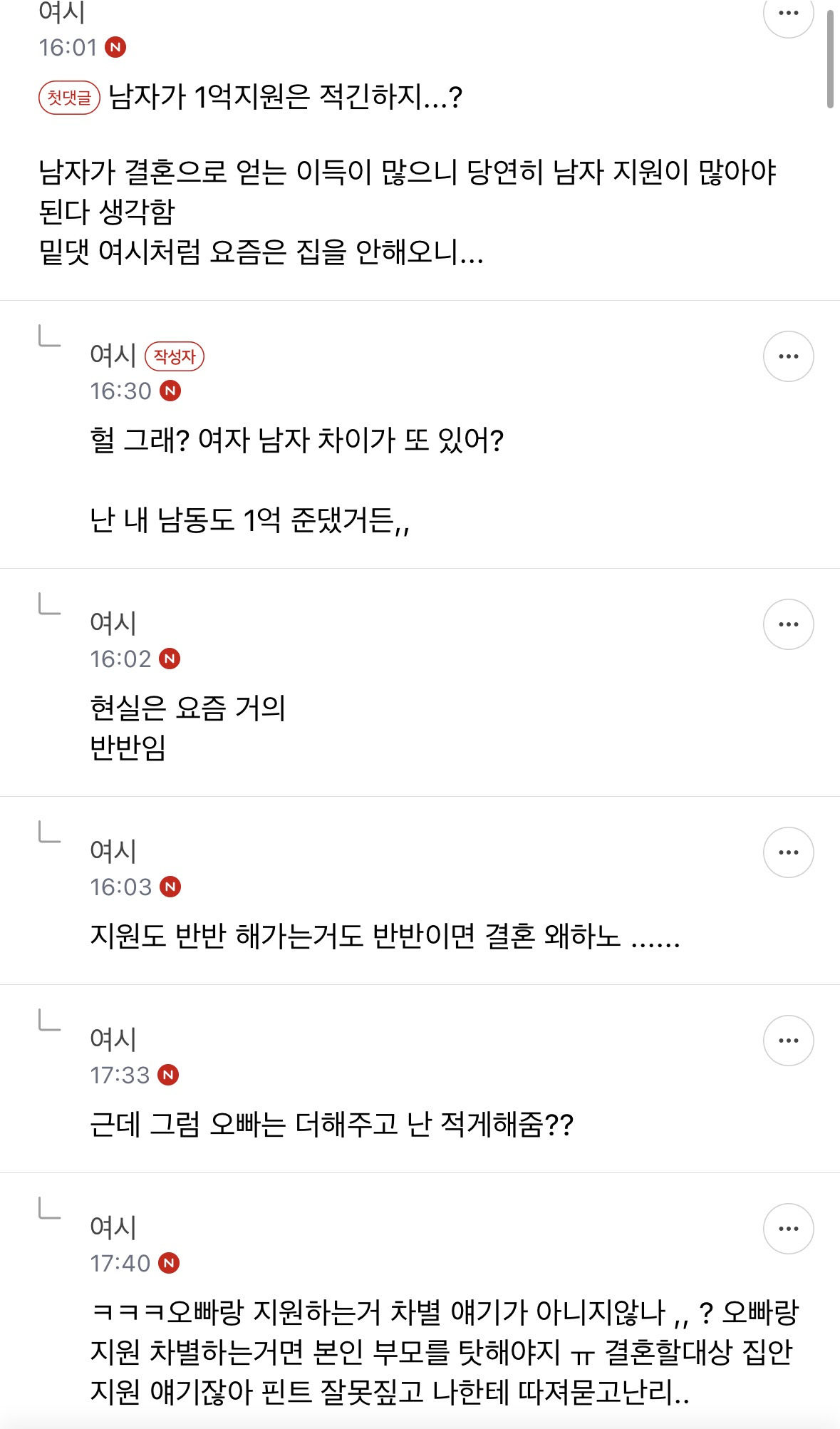Show the overflow menu on the 17:33 reply
The width and height of the screenshot is (840, 1429).
coord(788,1041)
